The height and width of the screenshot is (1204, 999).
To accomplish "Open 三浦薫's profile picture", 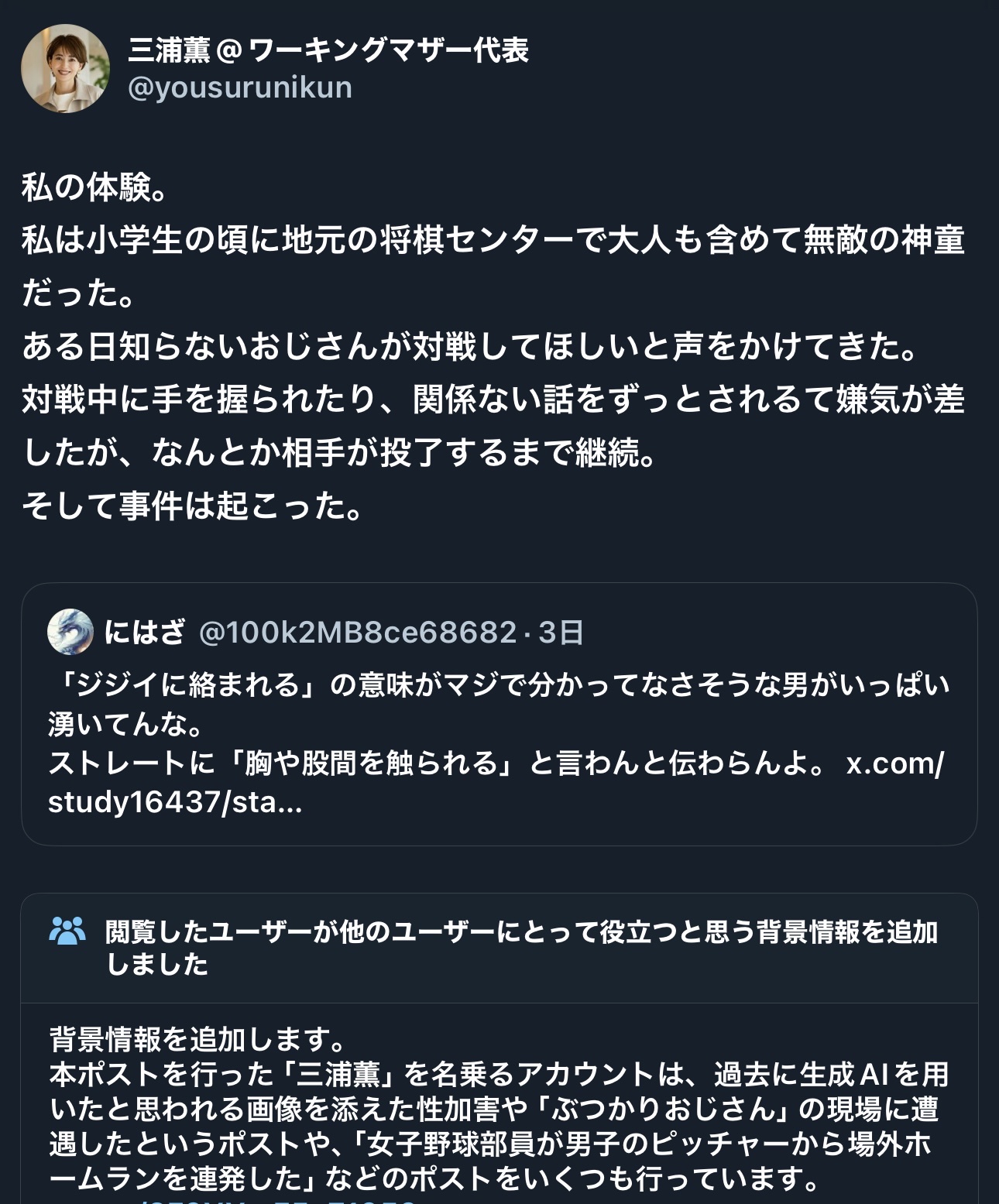I will click(65, 69).
